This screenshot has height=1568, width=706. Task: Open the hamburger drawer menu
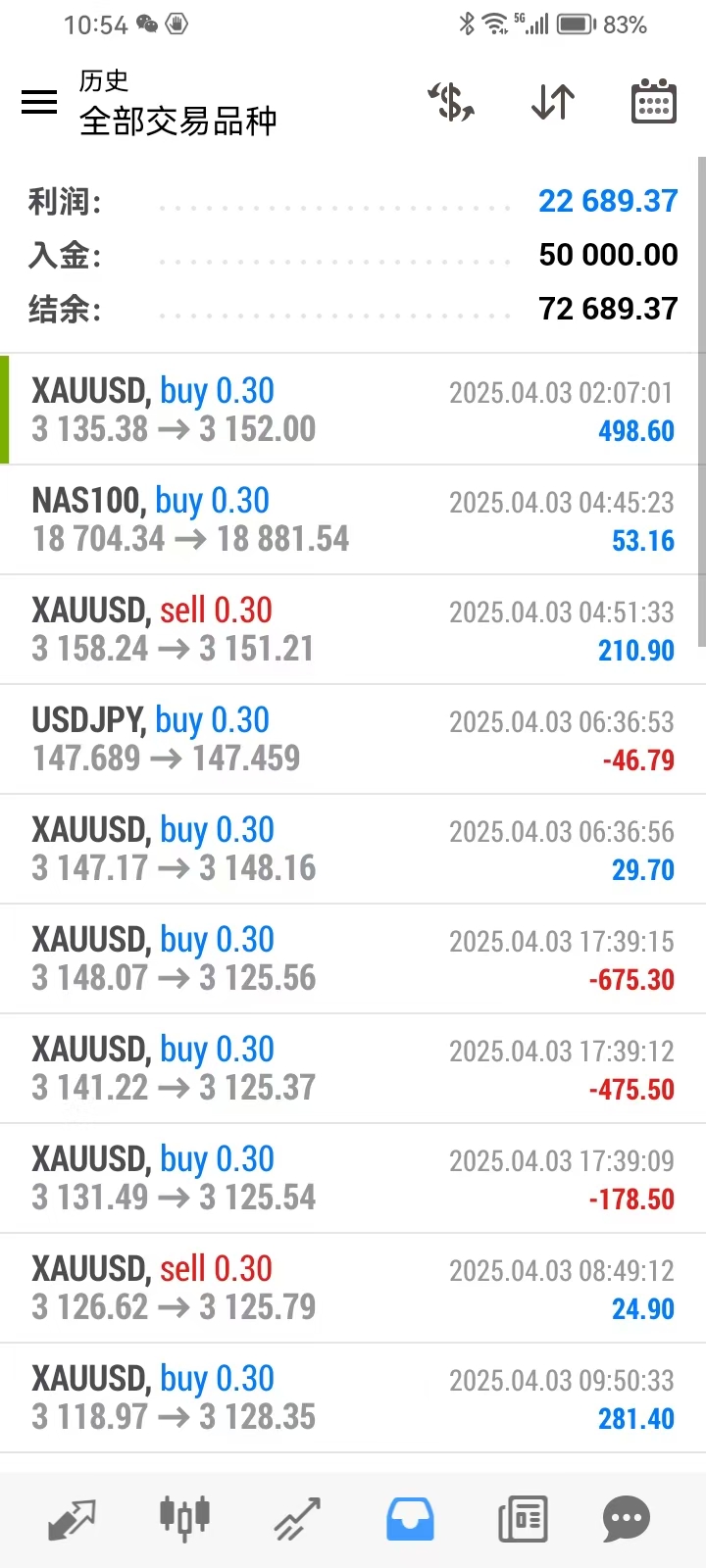(39, 102)
